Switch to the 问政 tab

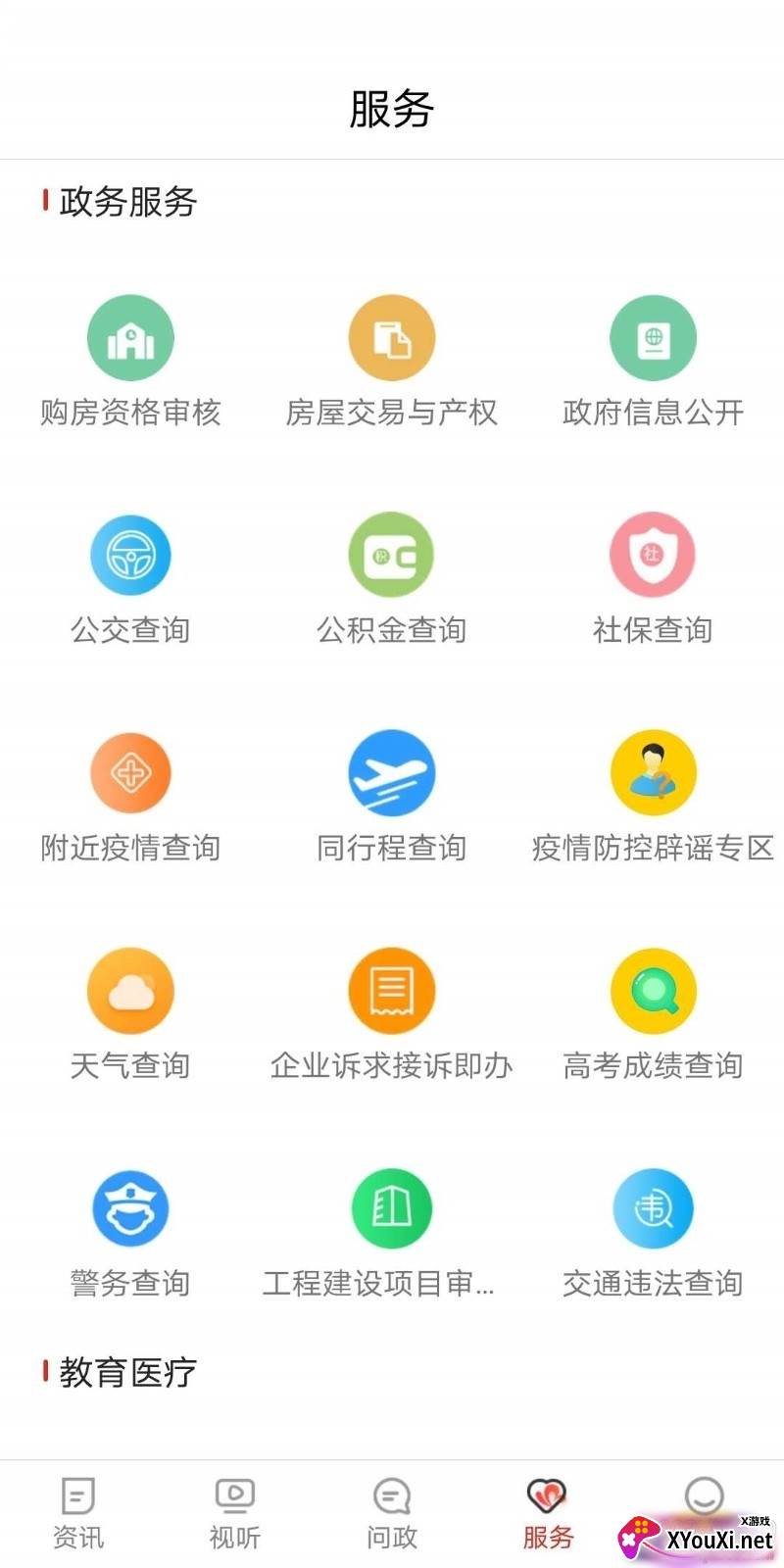click(392, 1512)
